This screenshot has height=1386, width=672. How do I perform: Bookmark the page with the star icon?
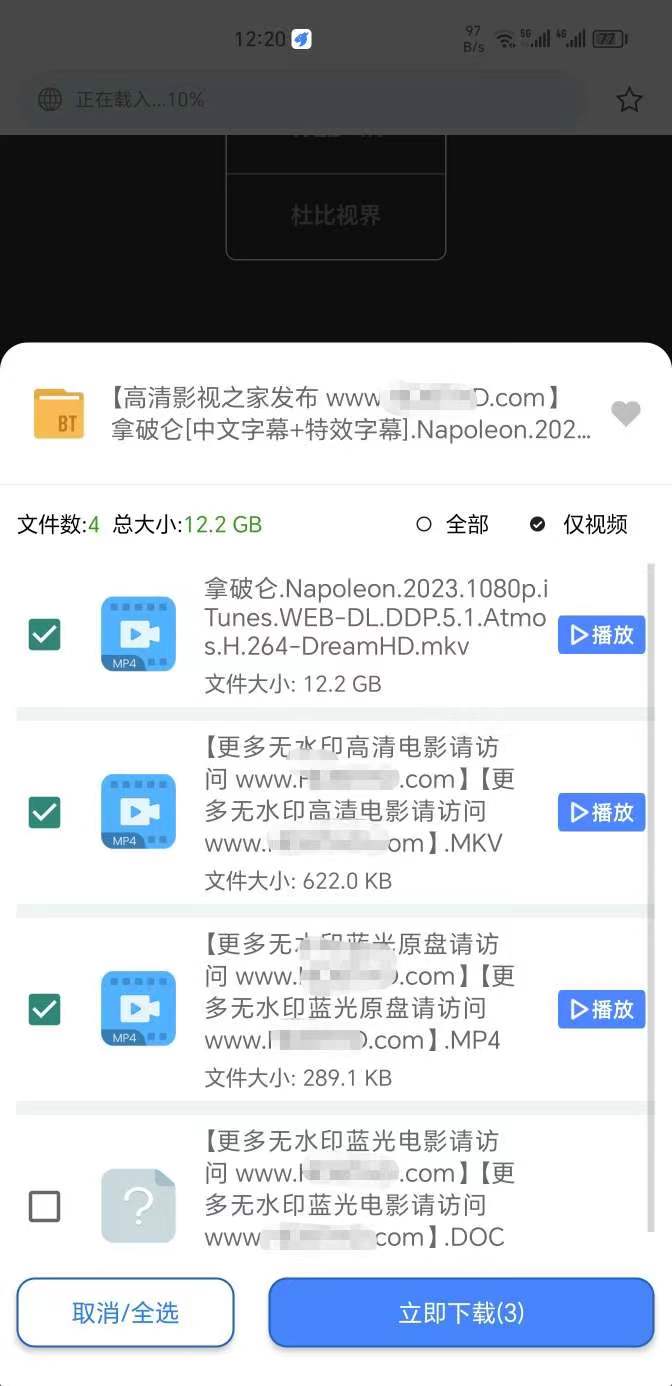[629, 99]
